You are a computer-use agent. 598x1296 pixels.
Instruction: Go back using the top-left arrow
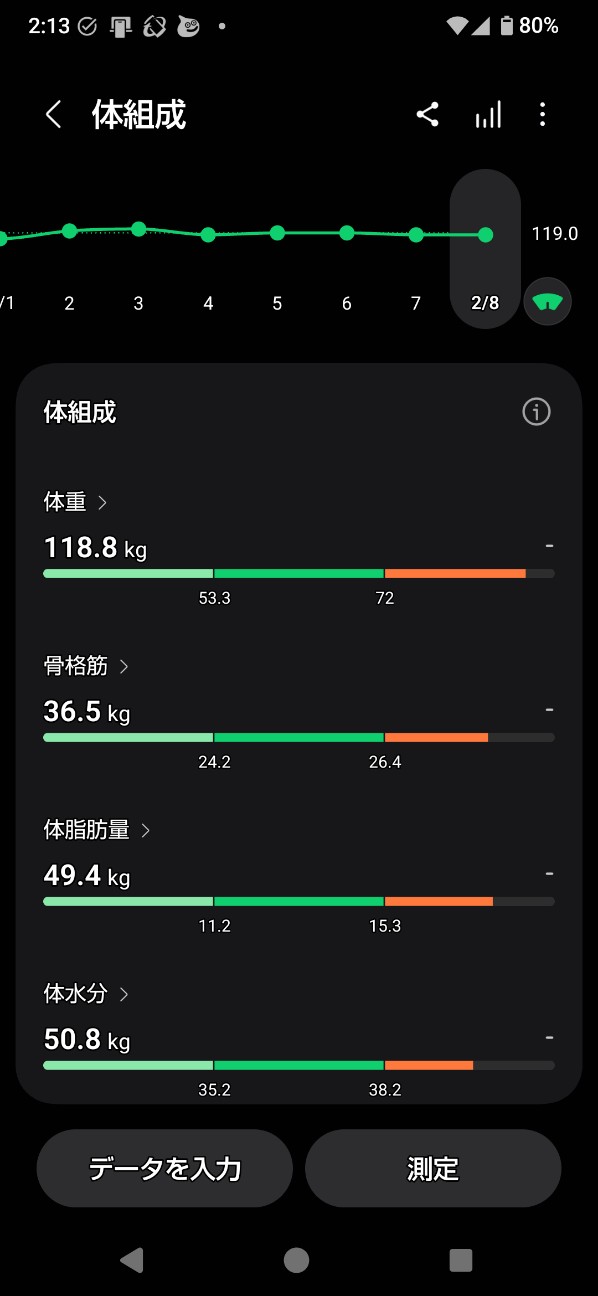(x=54, y=115)
